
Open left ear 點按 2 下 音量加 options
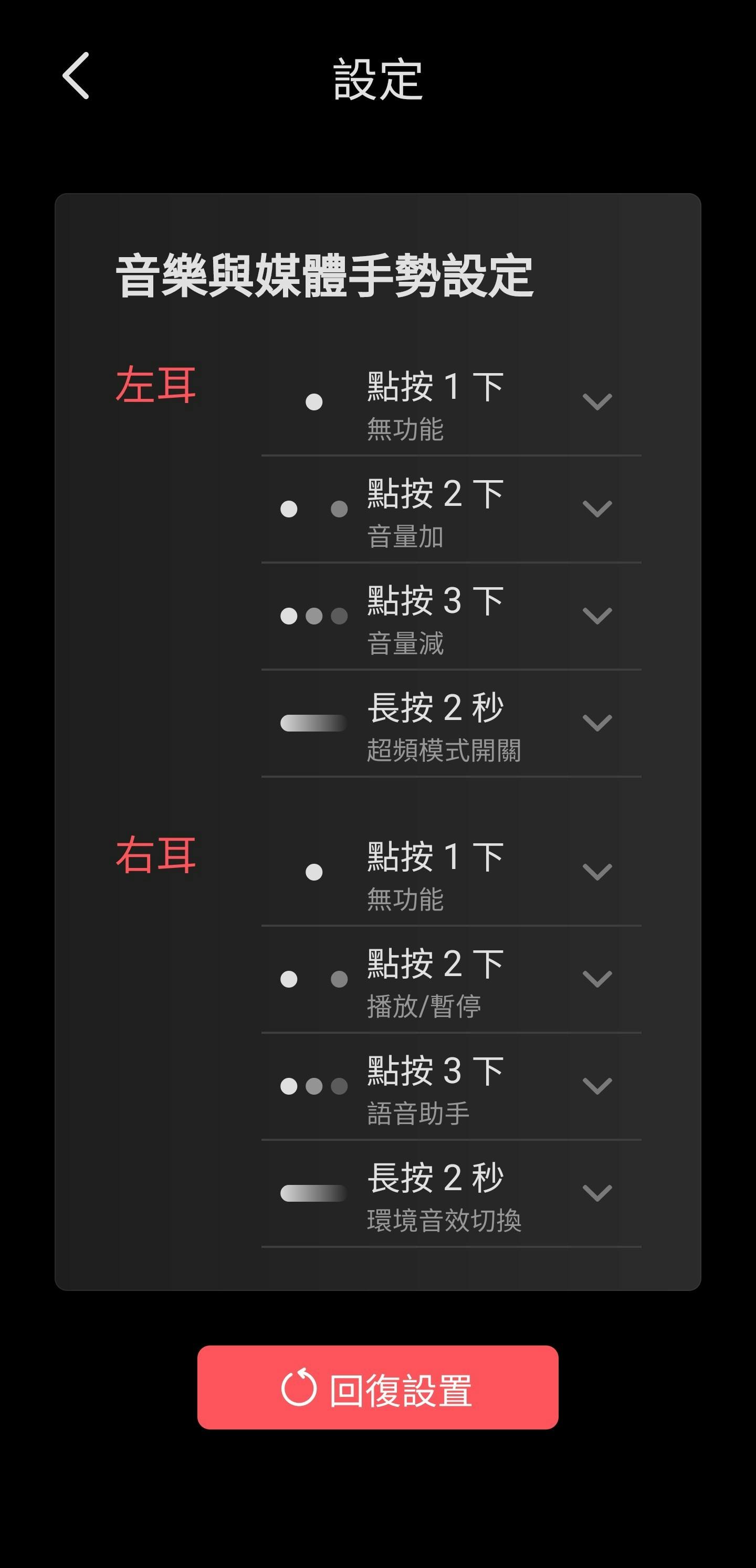tap(596, 509)
